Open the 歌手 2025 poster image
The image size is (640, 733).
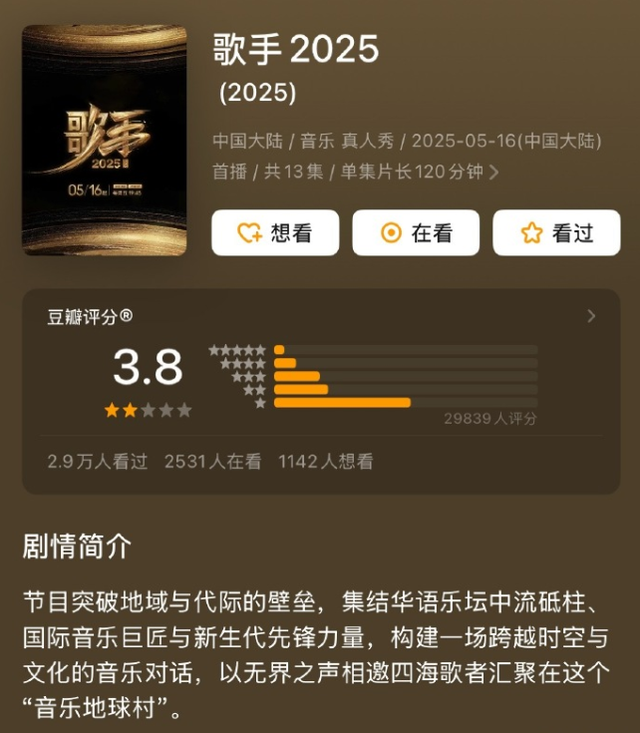pos(104,140)
